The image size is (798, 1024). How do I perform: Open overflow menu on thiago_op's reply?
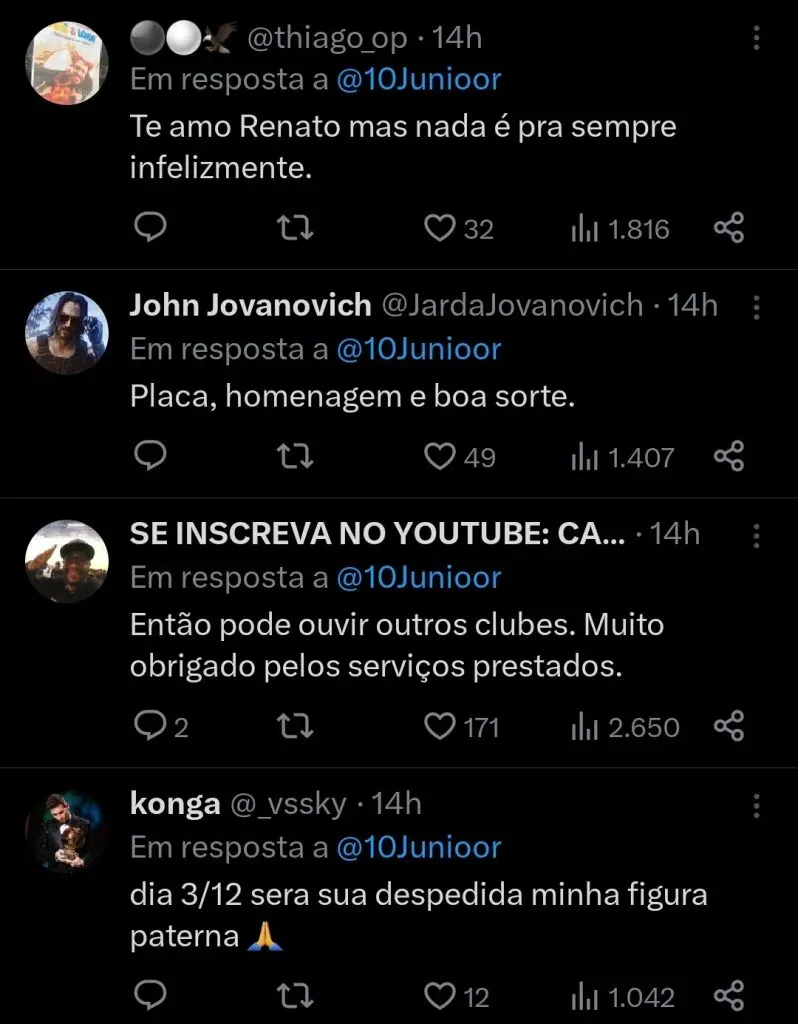click(x=756, y=39)
